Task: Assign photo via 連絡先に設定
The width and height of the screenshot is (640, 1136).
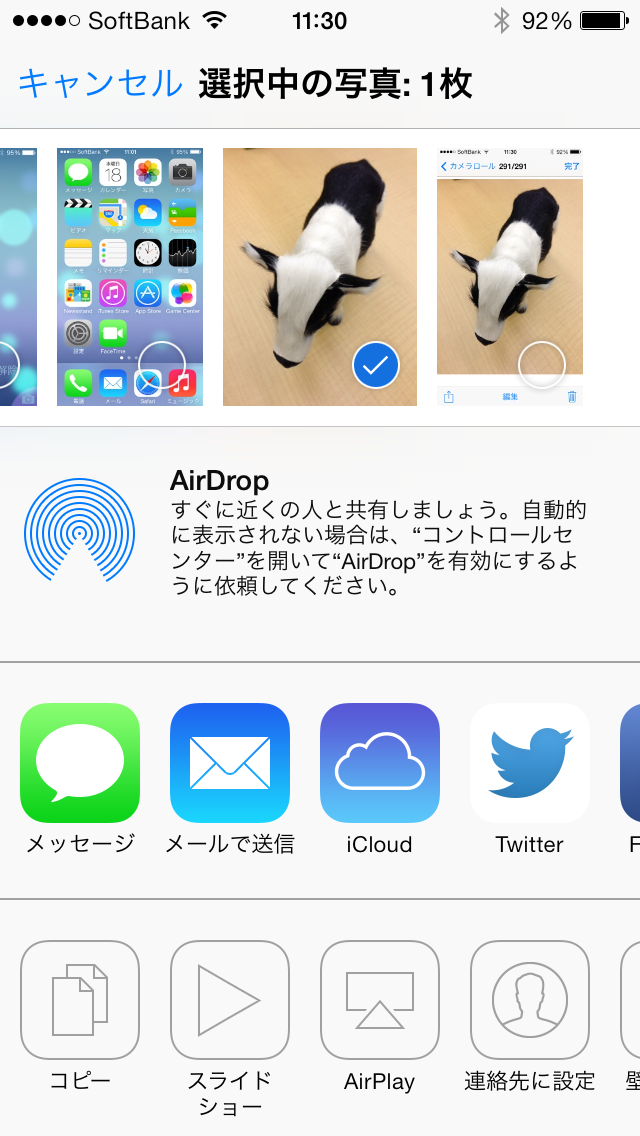Action: (530, 1000)
